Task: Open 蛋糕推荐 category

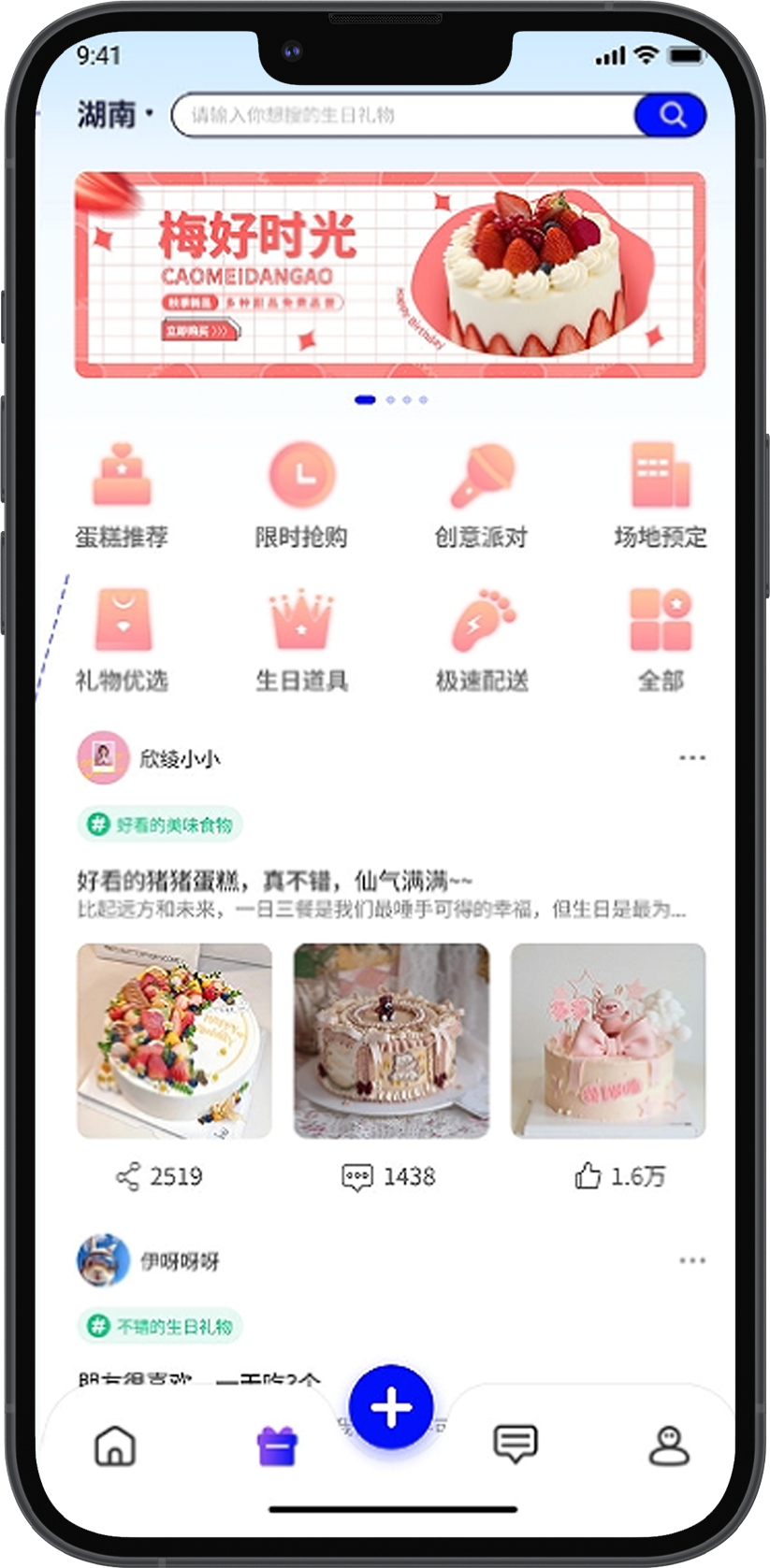Action: pos(122,496)
